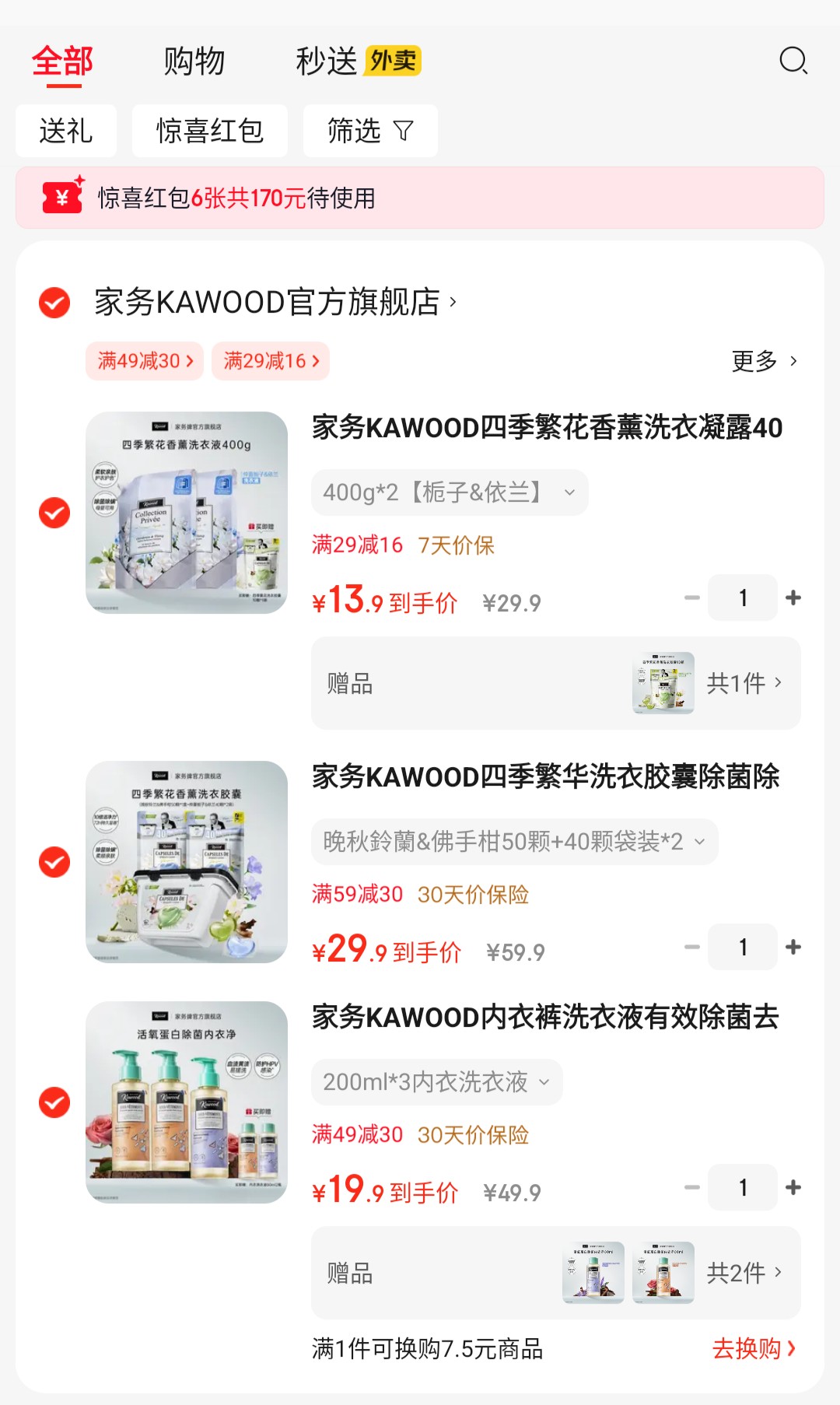Uncheck the 家务KAWOOD官方旗舰店 store checkbox
Viewport: 840px width, 1405px height.
tap(54, 303)
